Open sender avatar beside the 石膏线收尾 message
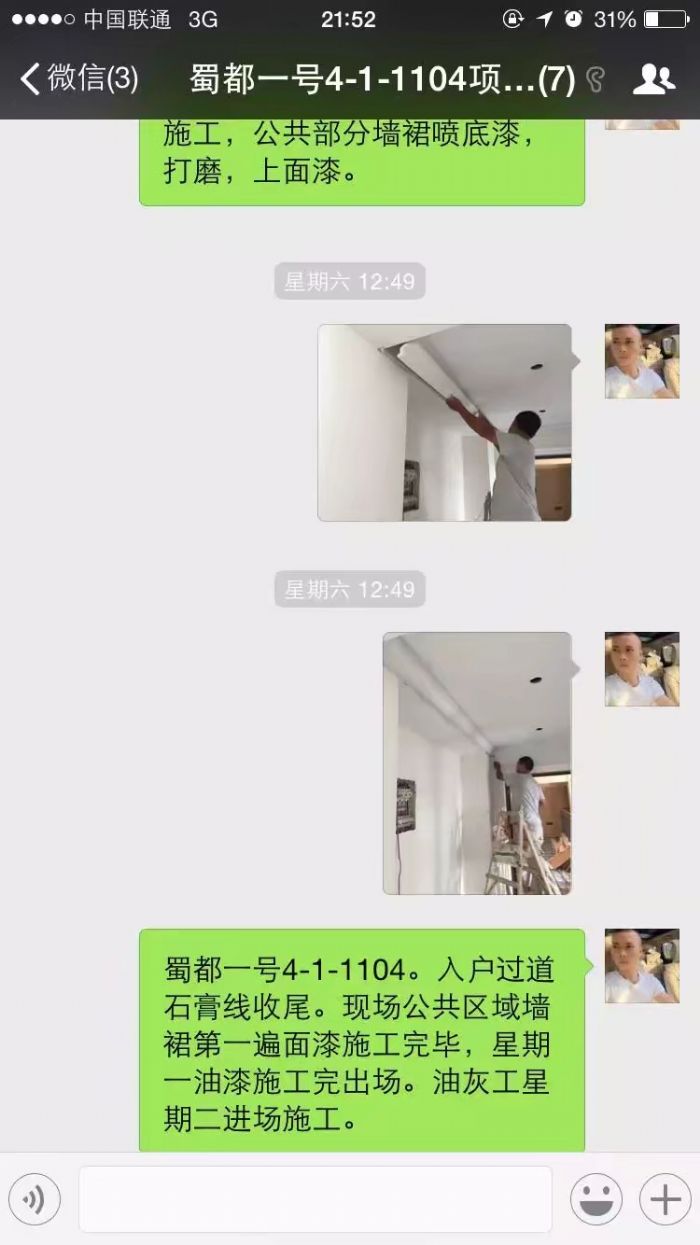 [x=642, y=966]
